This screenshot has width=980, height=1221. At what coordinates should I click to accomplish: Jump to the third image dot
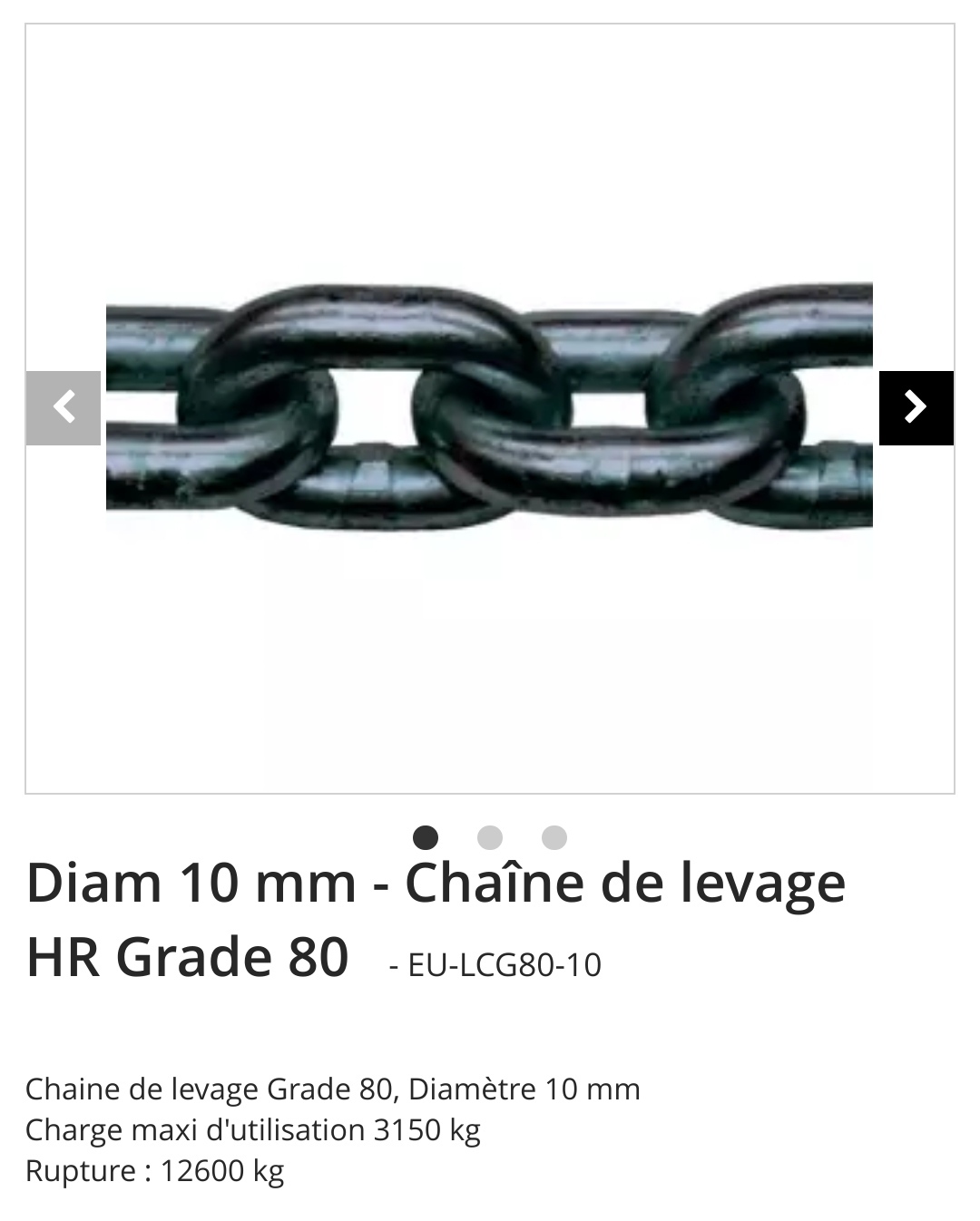554,837
